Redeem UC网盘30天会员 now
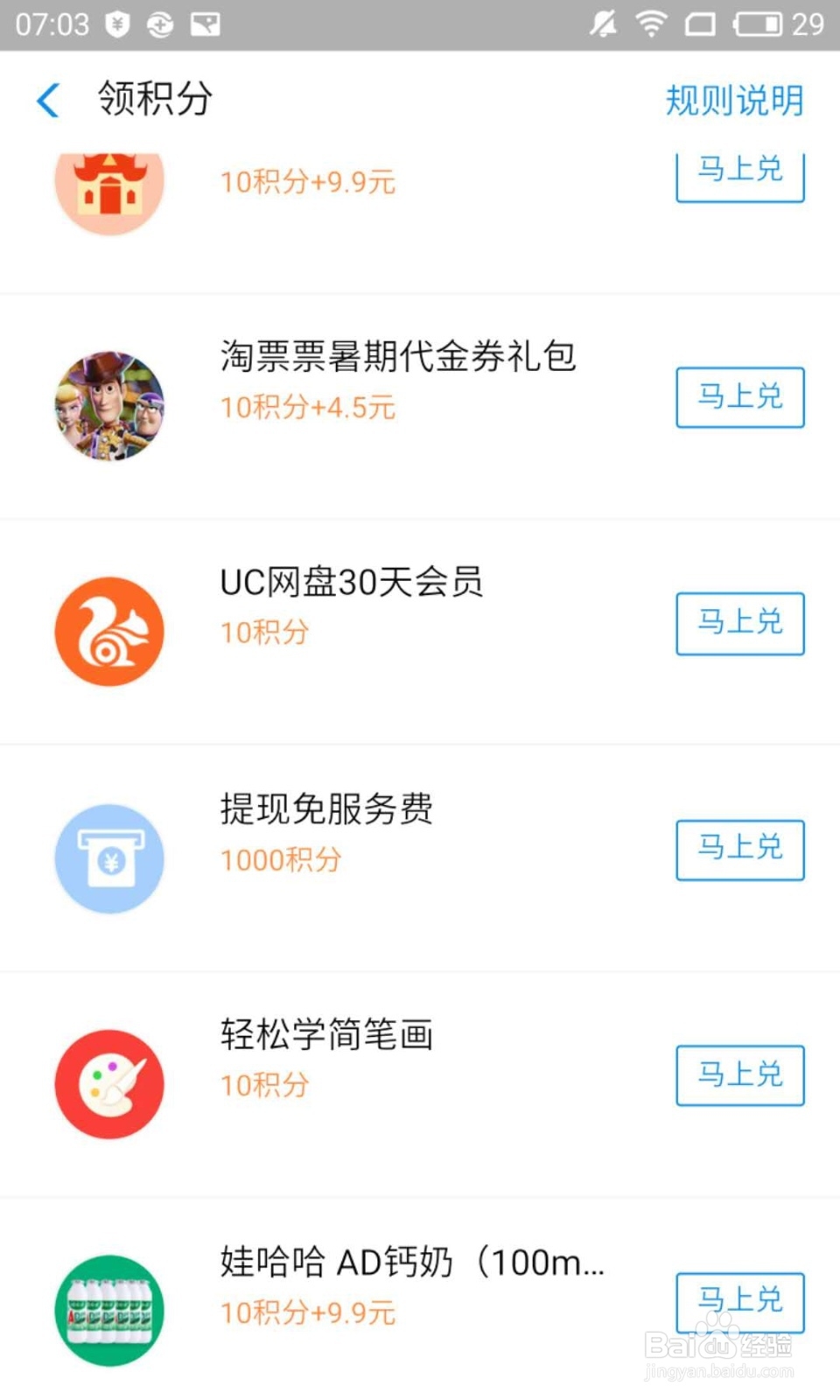840x1400 pixels. (739, 623)
